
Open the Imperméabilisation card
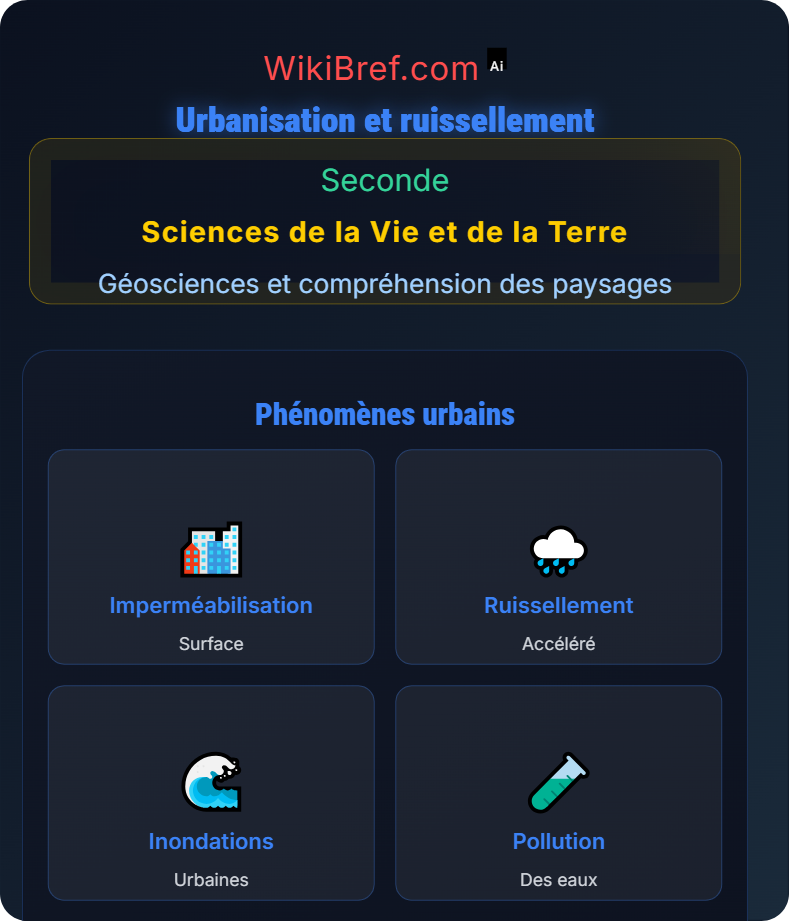211,556
